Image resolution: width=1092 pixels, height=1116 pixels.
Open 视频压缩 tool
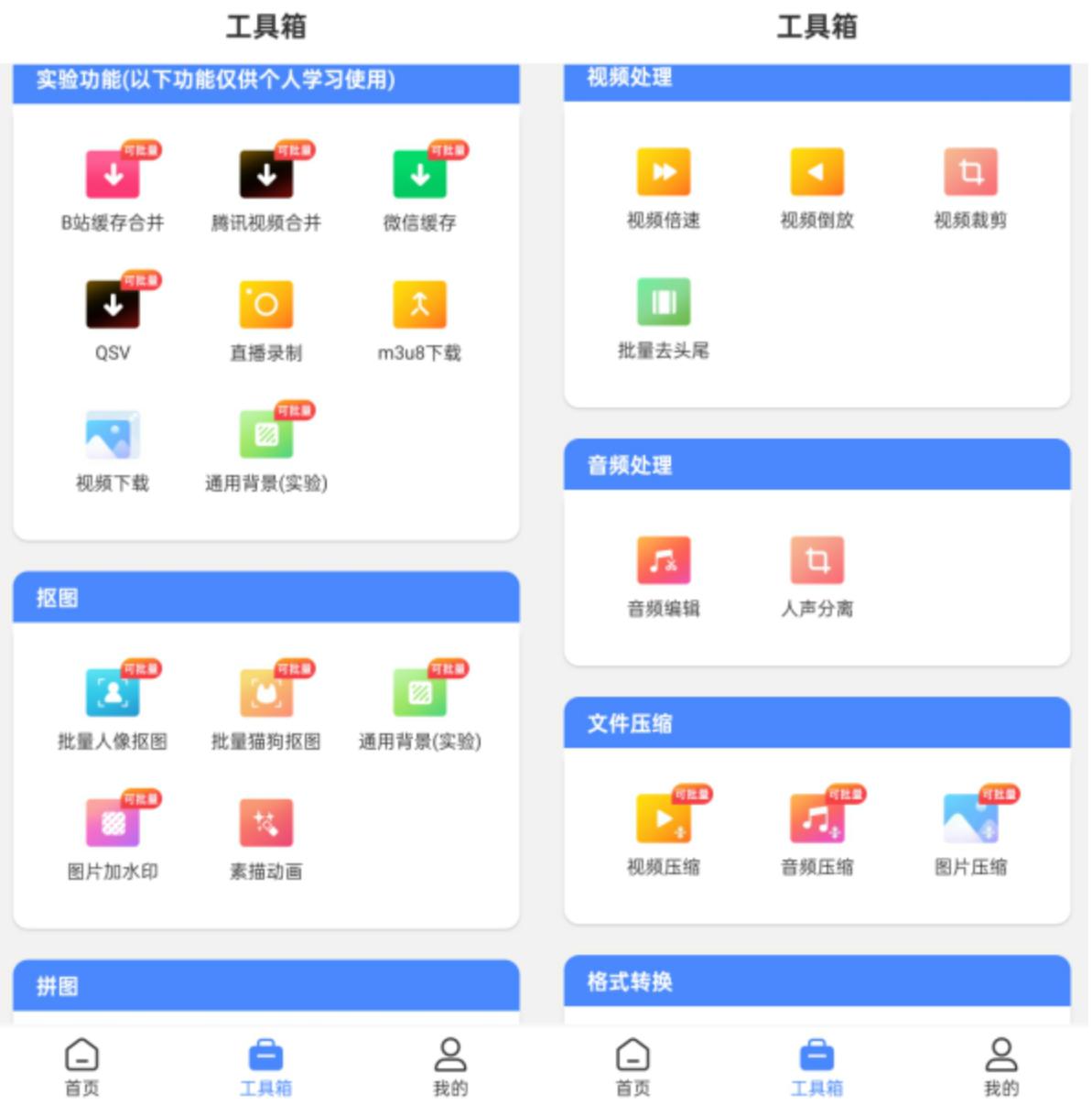664,818
